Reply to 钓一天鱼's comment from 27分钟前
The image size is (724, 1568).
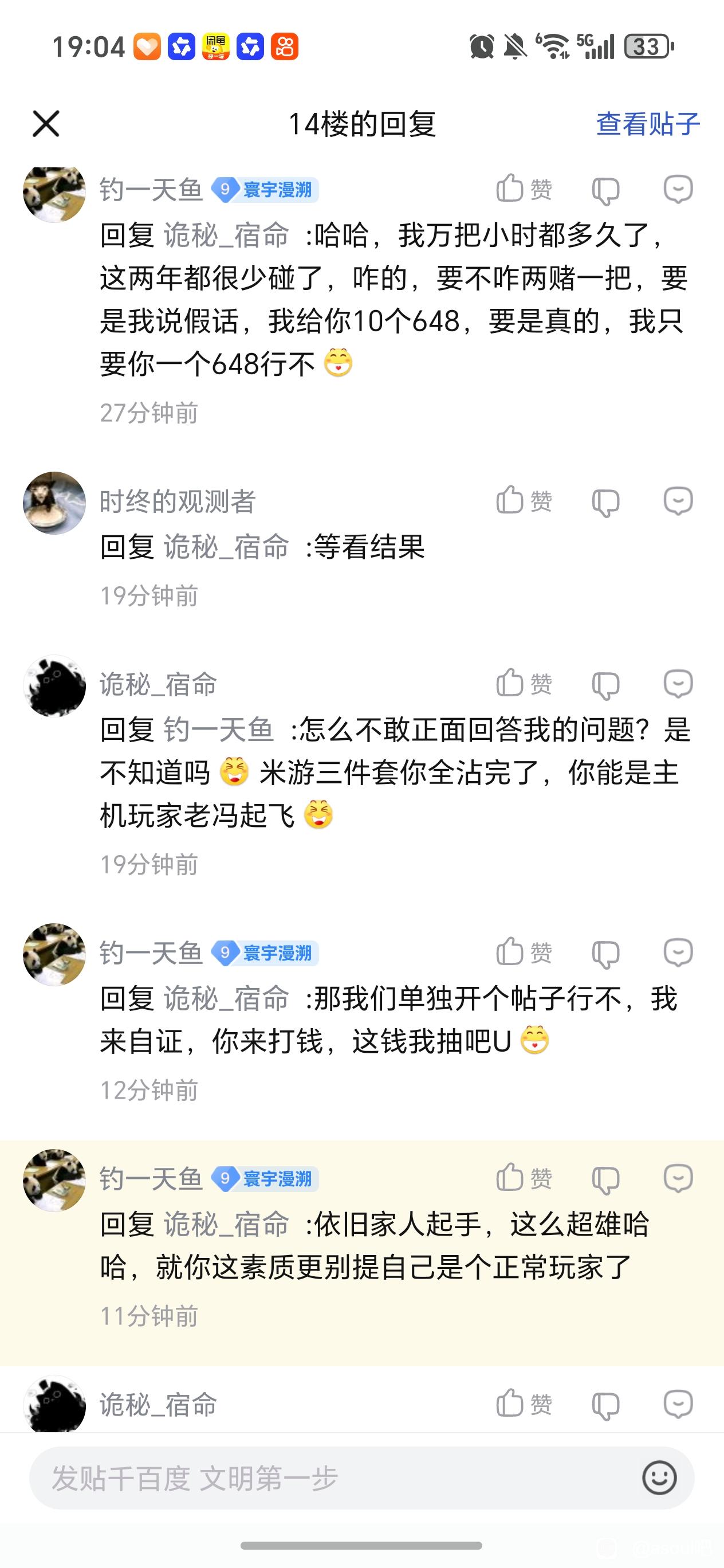pyautogui.click(x=678, y=189)
